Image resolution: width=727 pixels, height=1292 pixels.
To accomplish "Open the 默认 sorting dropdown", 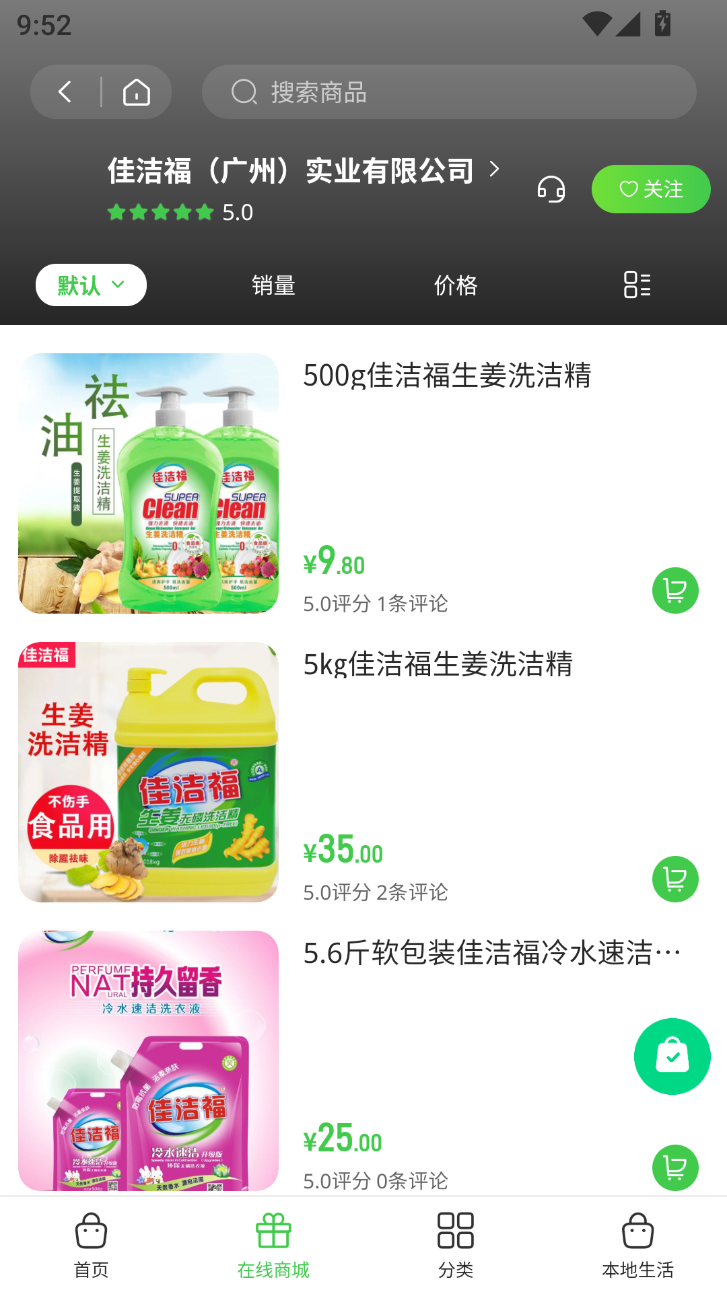I will (x=91, y=285).
